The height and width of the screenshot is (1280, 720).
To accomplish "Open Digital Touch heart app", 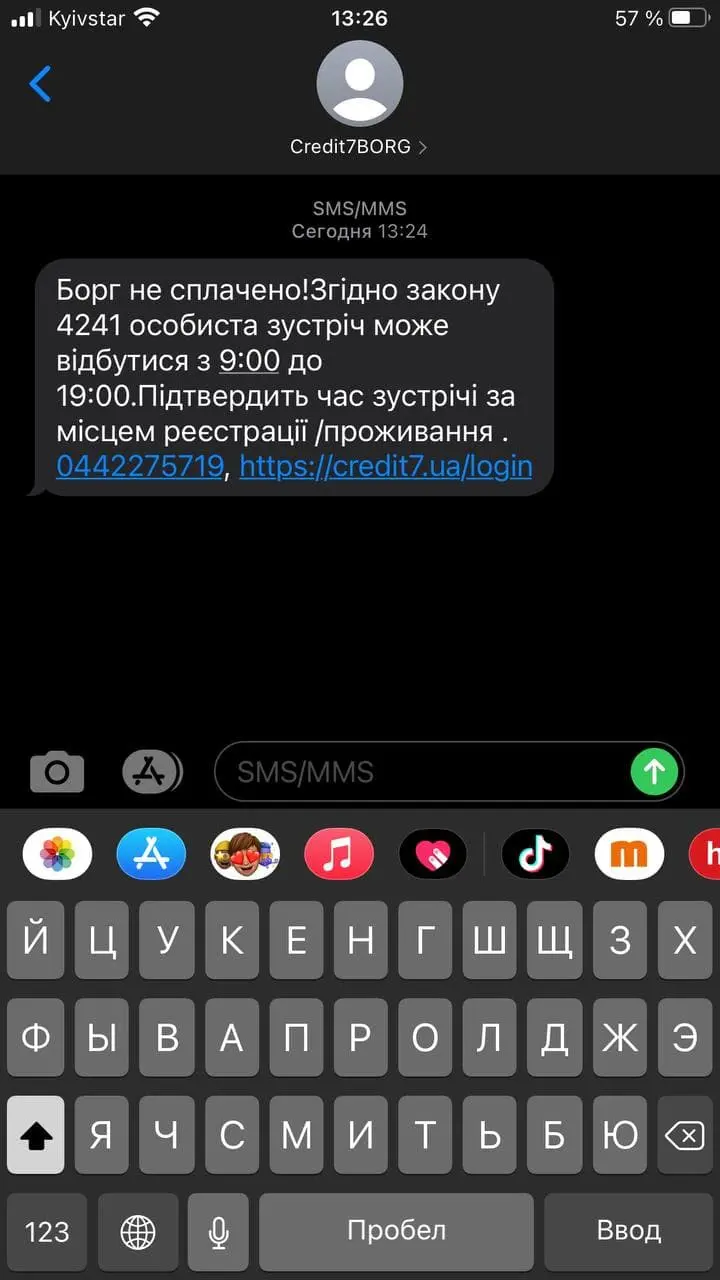I will (433, 854).
